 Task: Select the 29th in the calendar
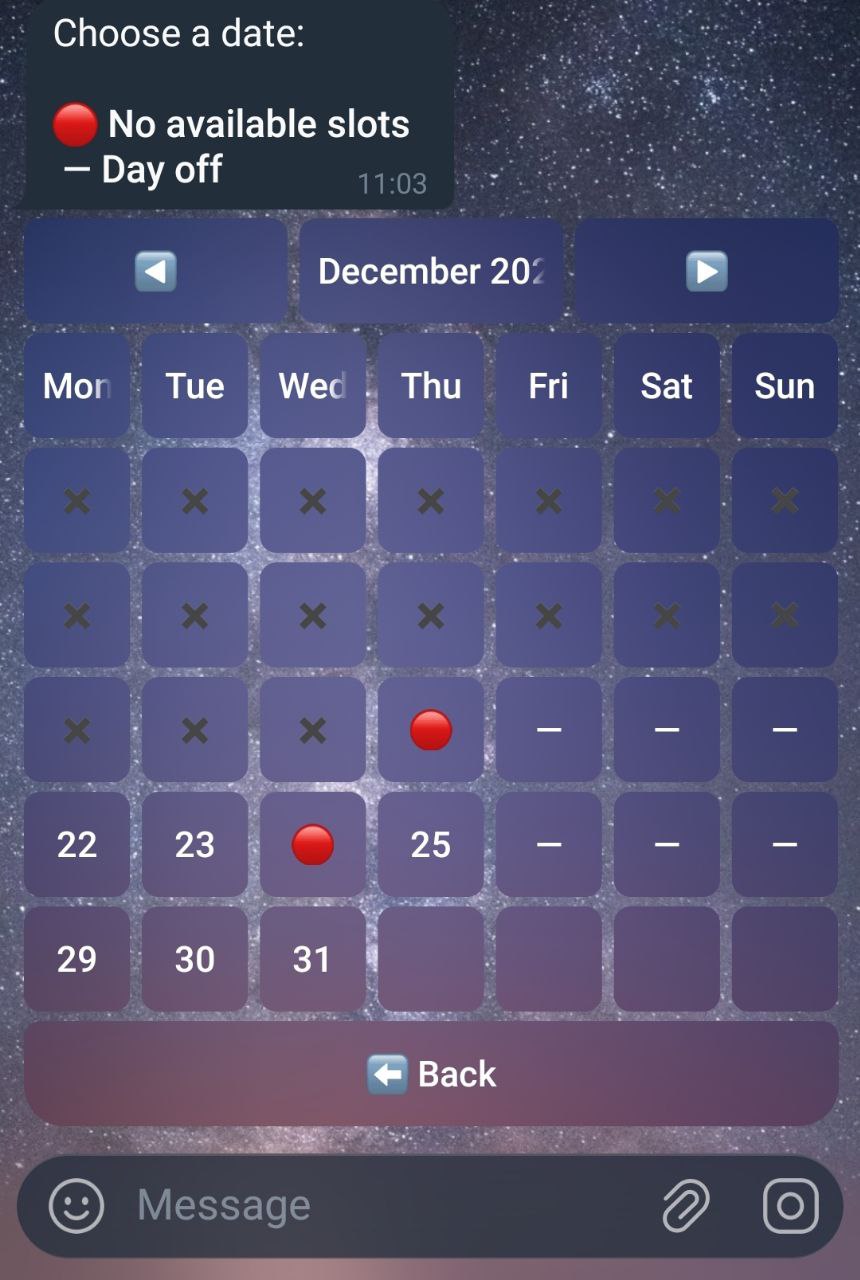point(77,959)
